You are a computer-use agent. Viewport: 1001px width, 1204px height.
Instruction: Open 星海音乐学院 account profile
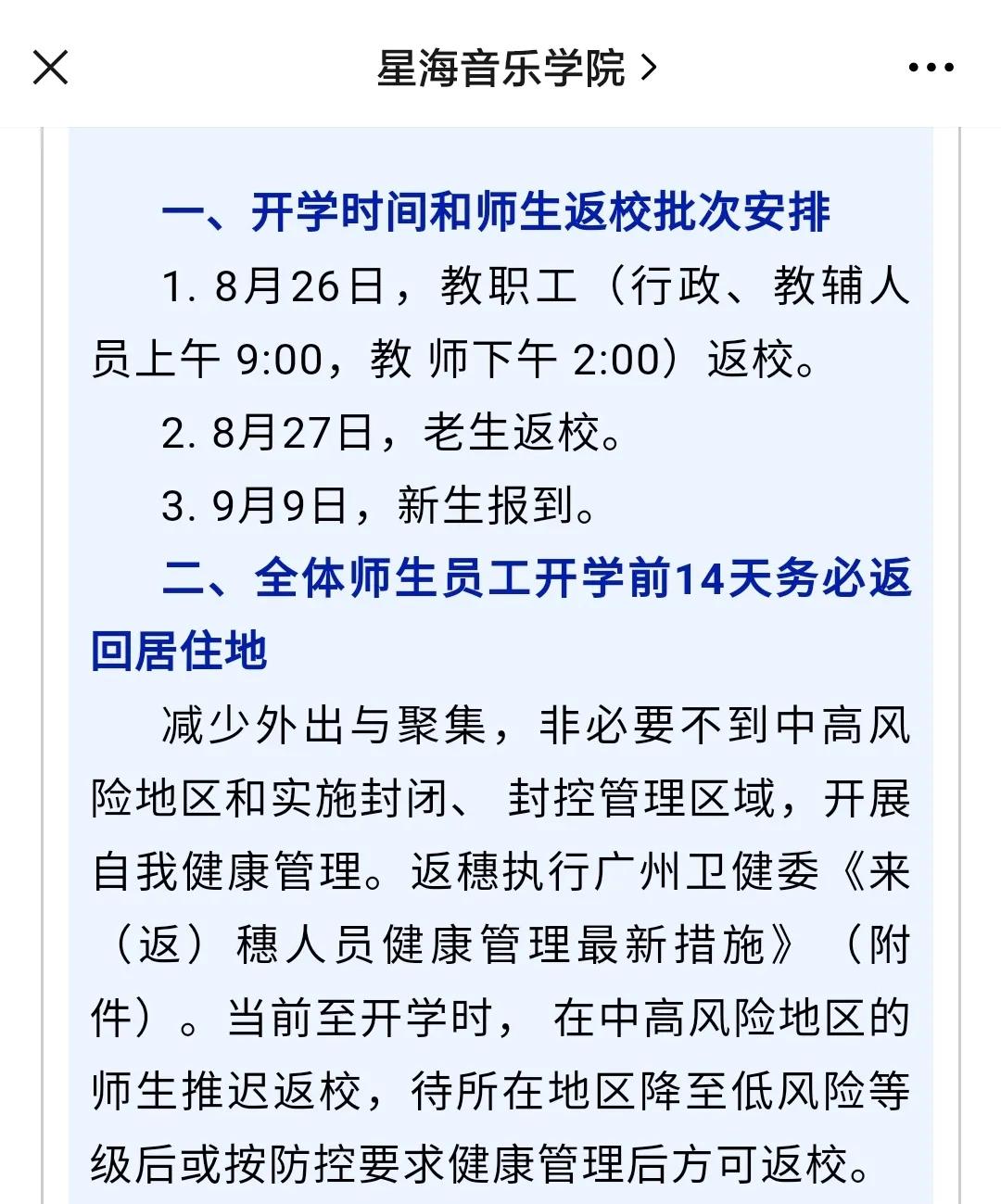tap(515, 69)
